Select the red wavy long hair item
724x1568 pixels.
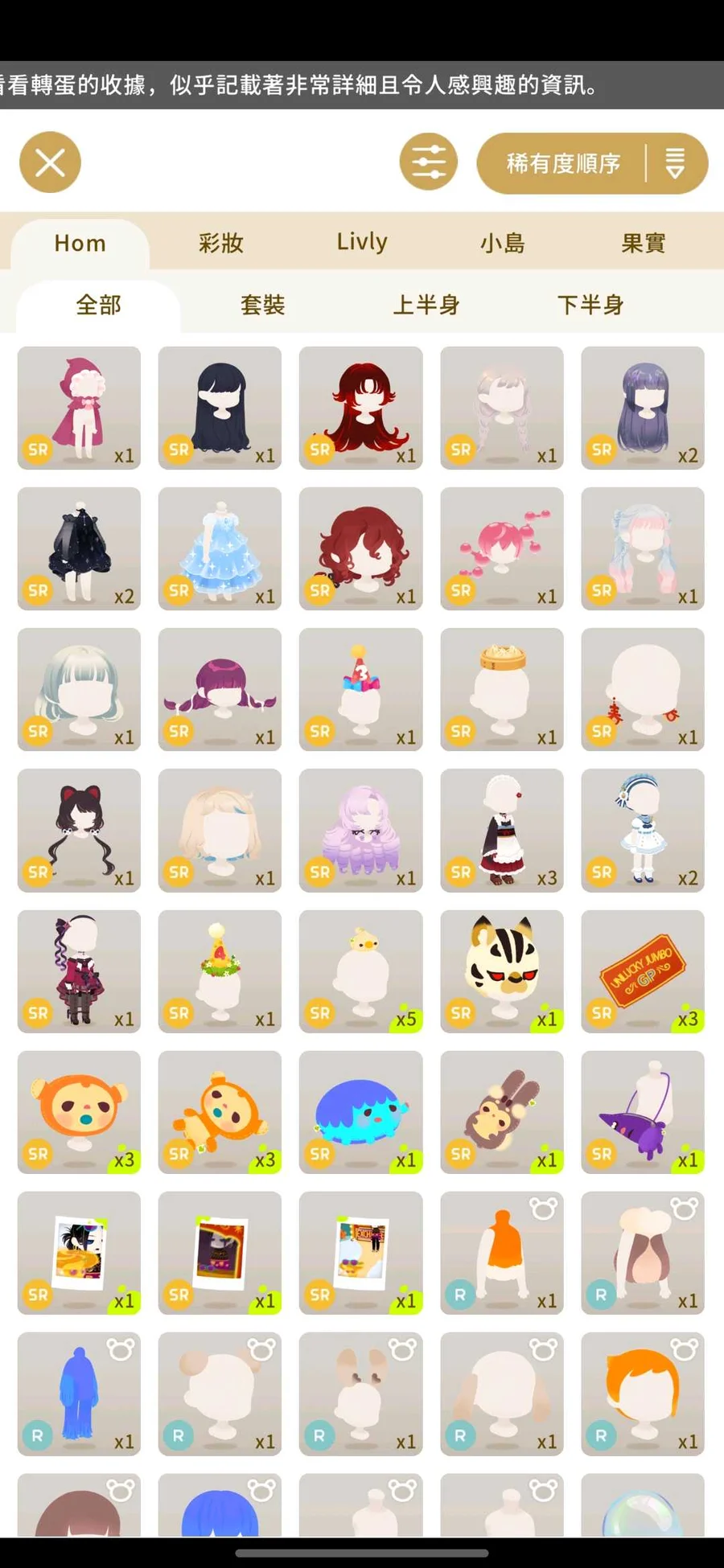click(360, 408)
